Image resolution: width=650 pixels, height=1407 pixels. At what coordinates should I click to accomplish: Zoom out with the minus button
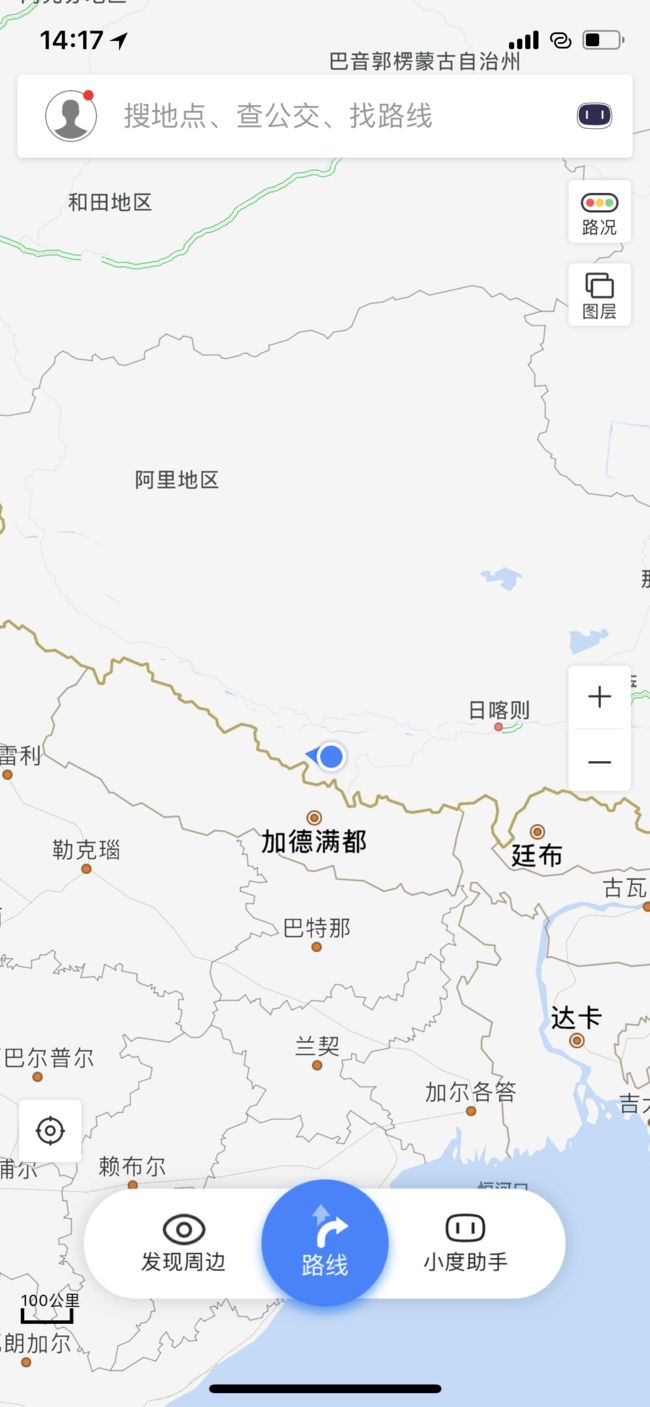[x=600, y=762]
